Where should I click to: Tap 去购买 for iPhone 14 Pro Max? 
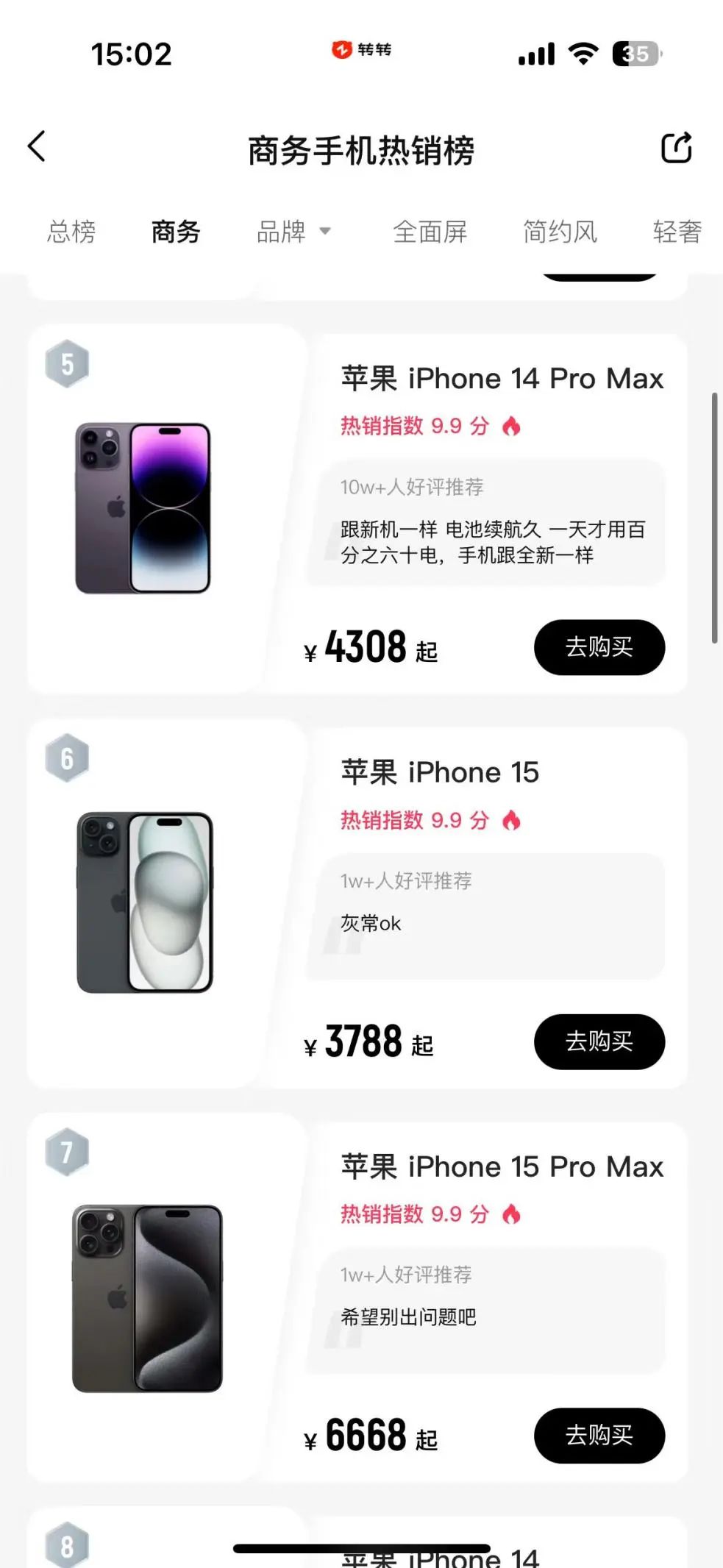599,647
